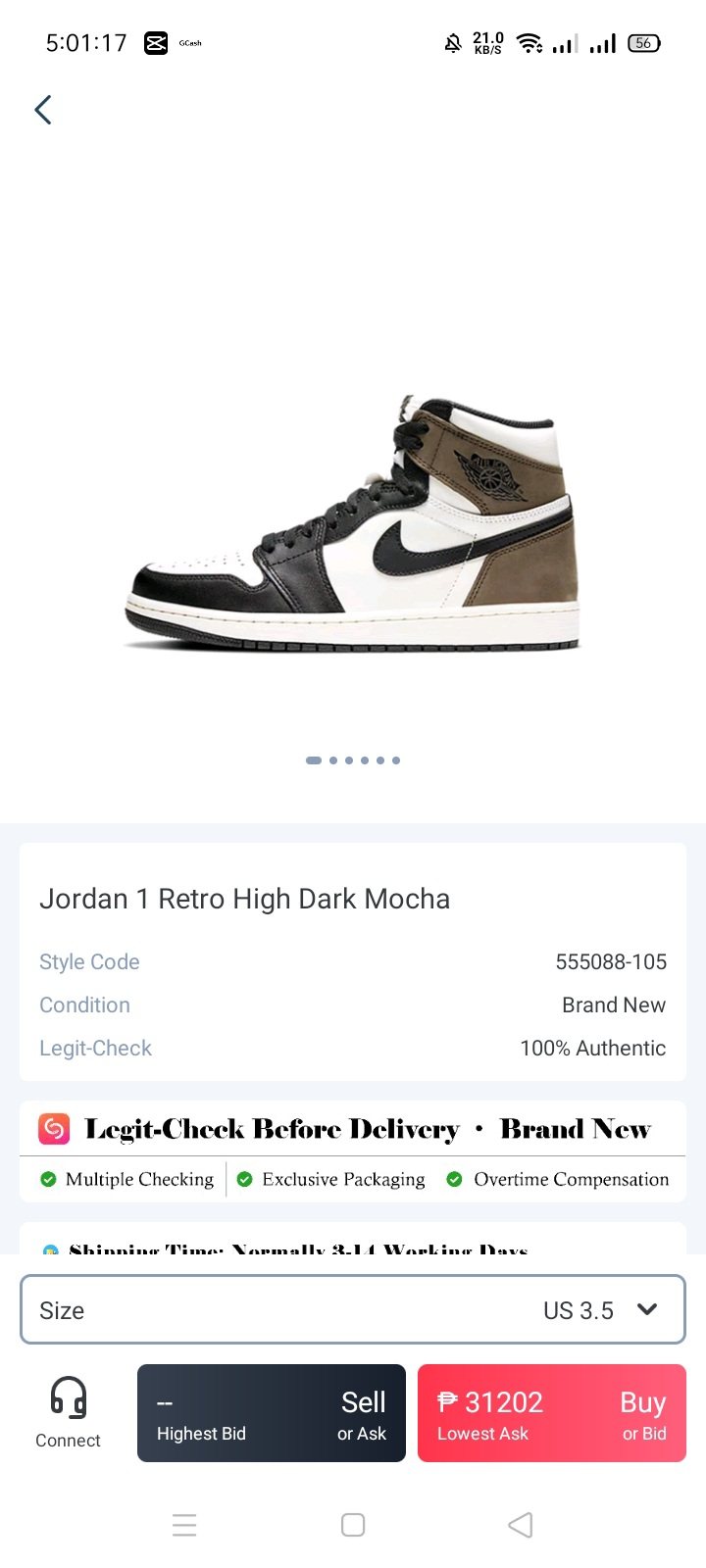Open the Size dropdown showing US 3.5
Screen dimensions: 706x1568
tap(352, 1310)
